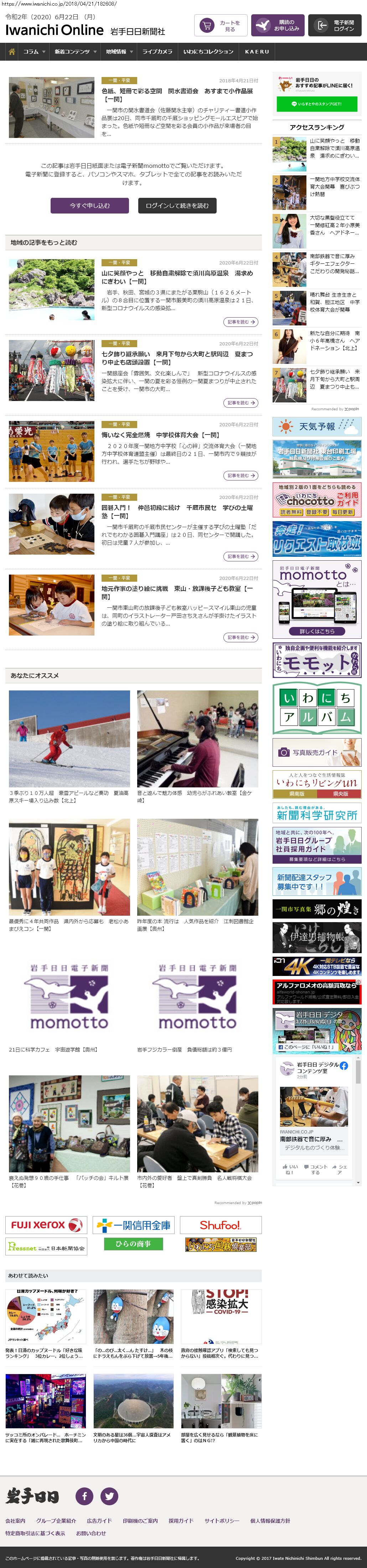
Task: Open the Facebook icon in footer
Action: click(x=84, y=1496)
